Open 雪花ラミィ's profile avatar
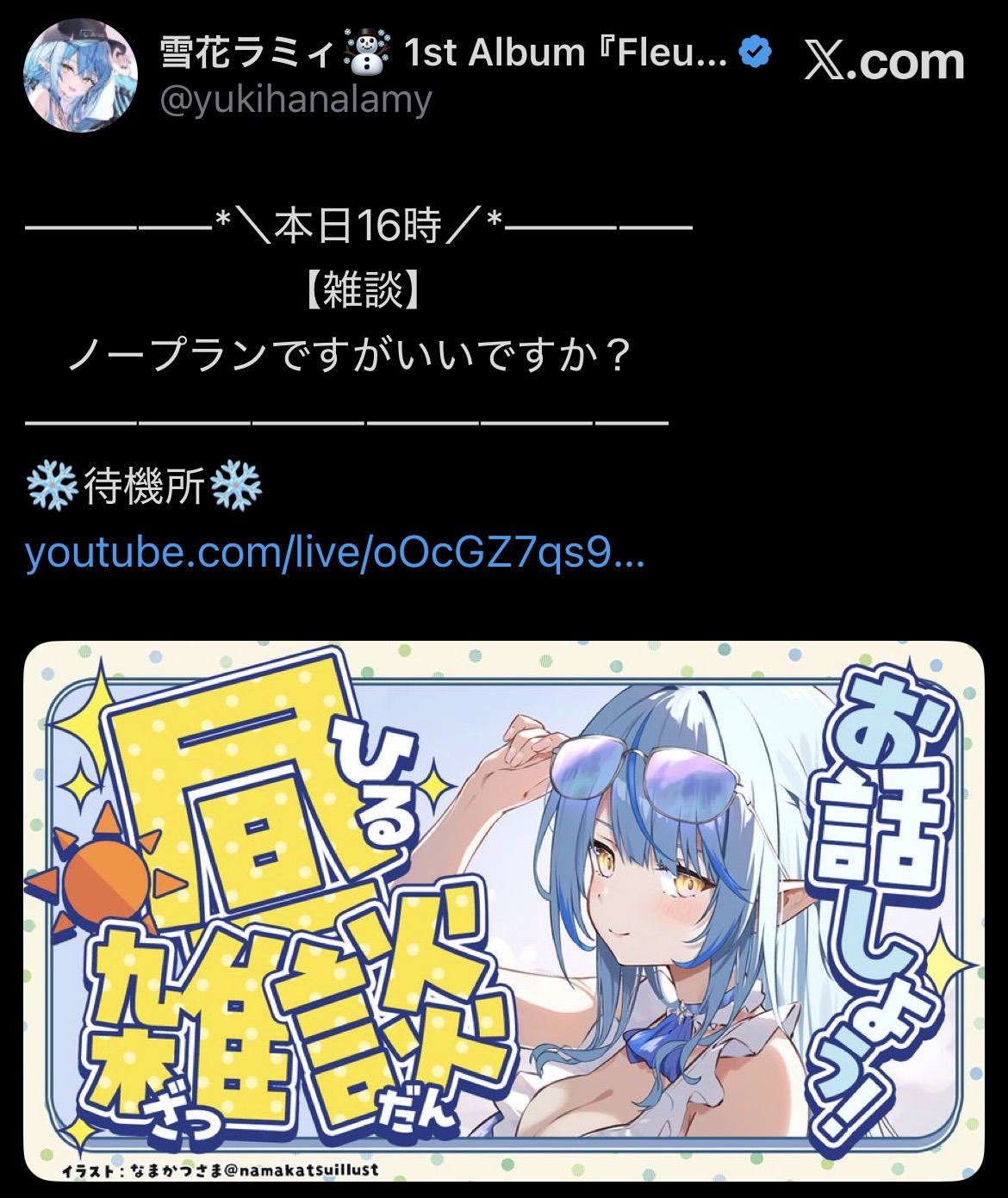The width and height of the screenshot is (1008, 1198). [80, 75]
